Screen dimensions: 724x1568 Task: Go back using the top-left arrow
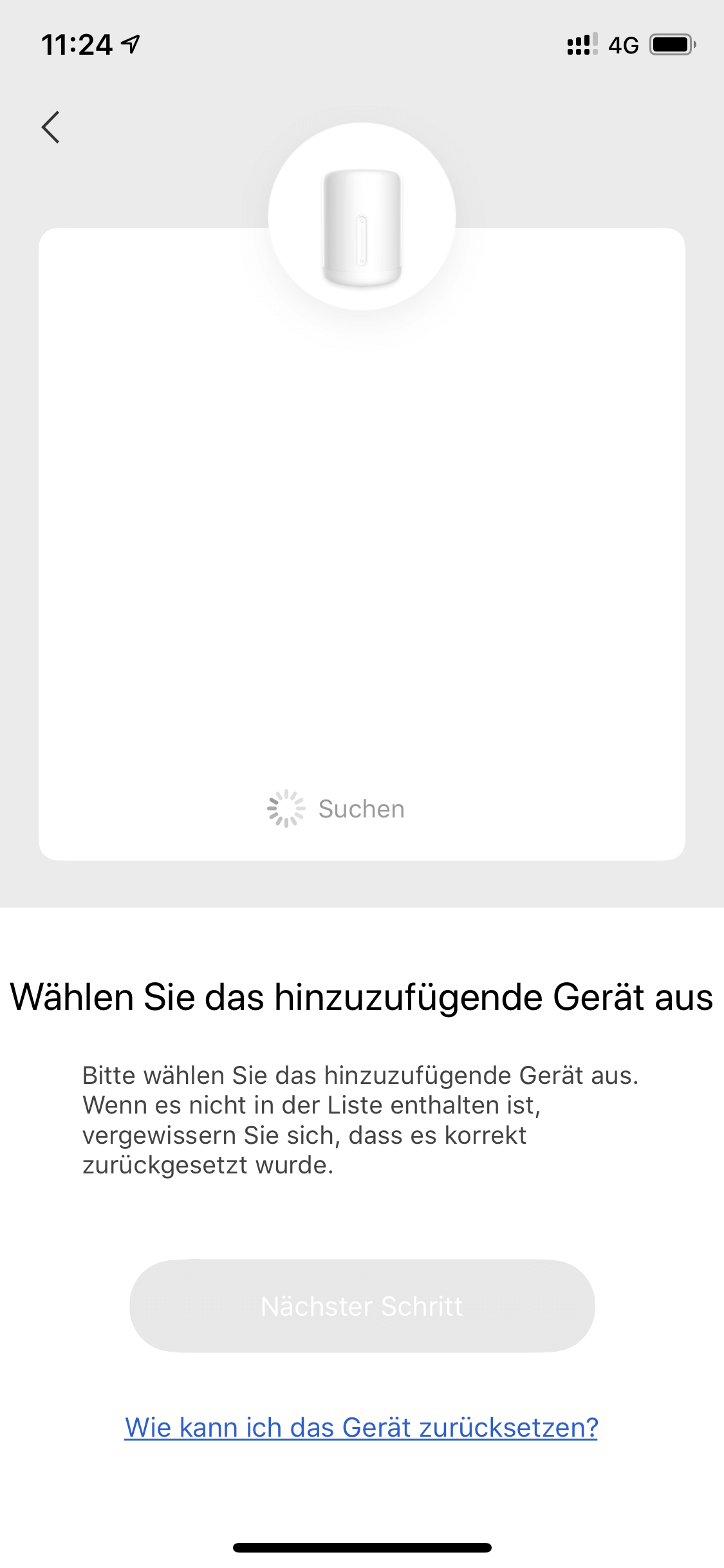pos(51,127)
